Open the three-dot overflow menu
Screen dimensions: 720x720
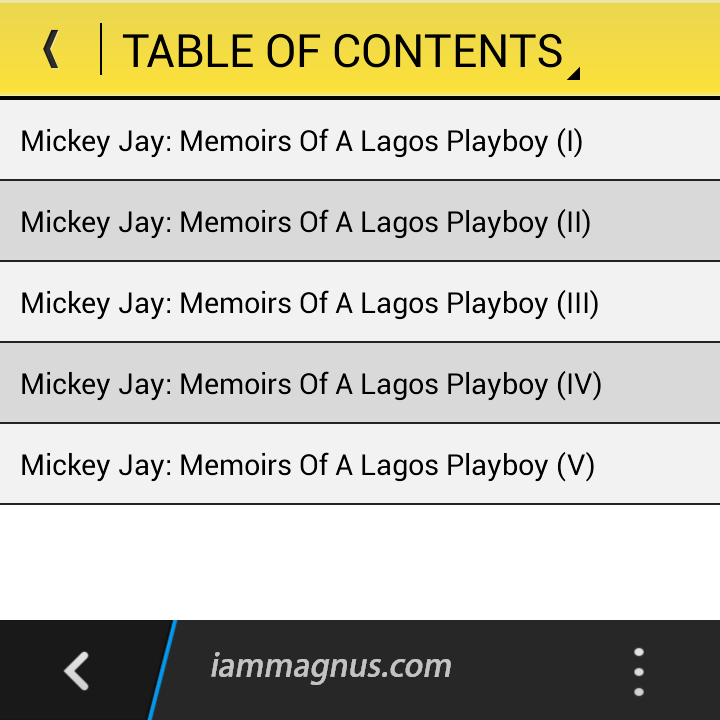638,670
